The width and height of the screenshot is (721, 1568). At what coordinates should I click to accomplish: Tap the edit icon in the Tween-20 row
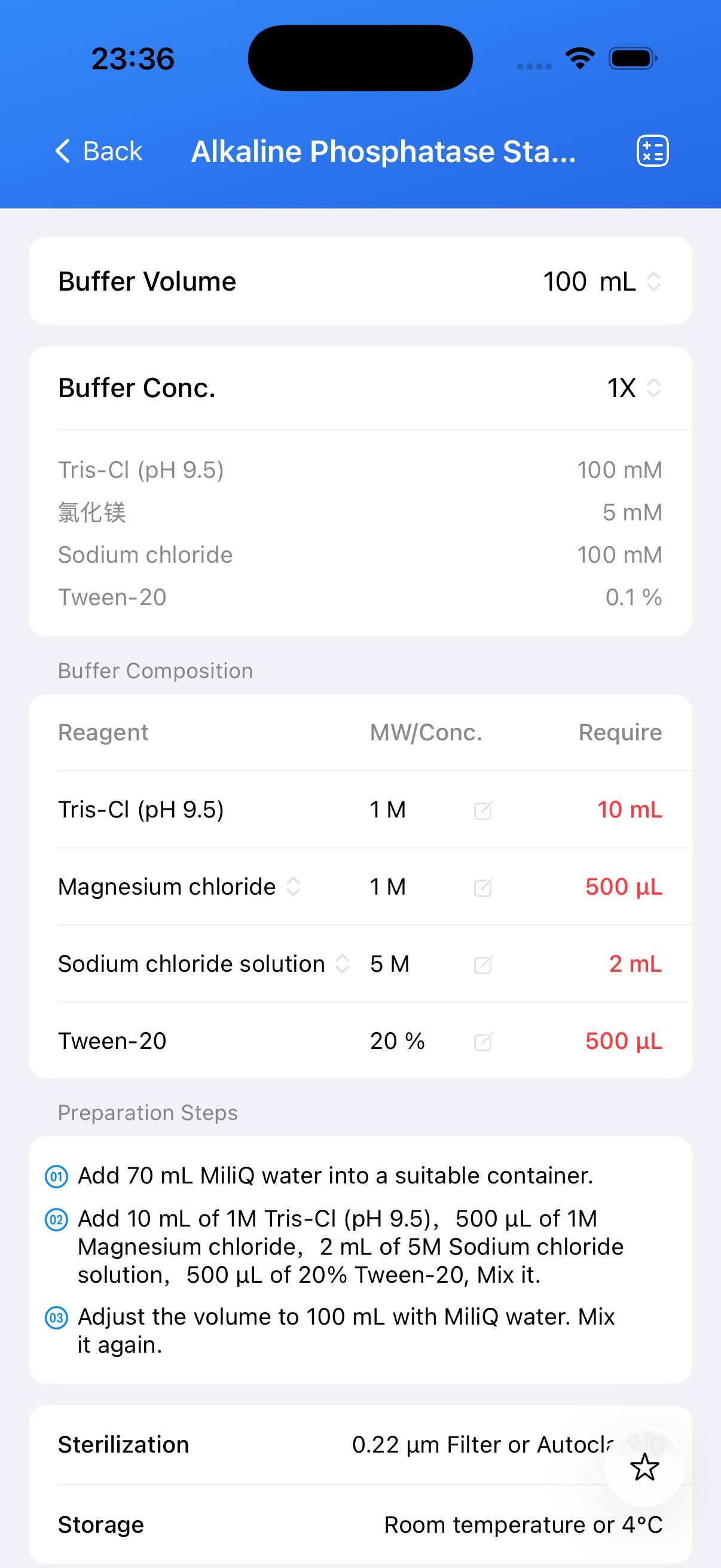tap(482, 1041)
